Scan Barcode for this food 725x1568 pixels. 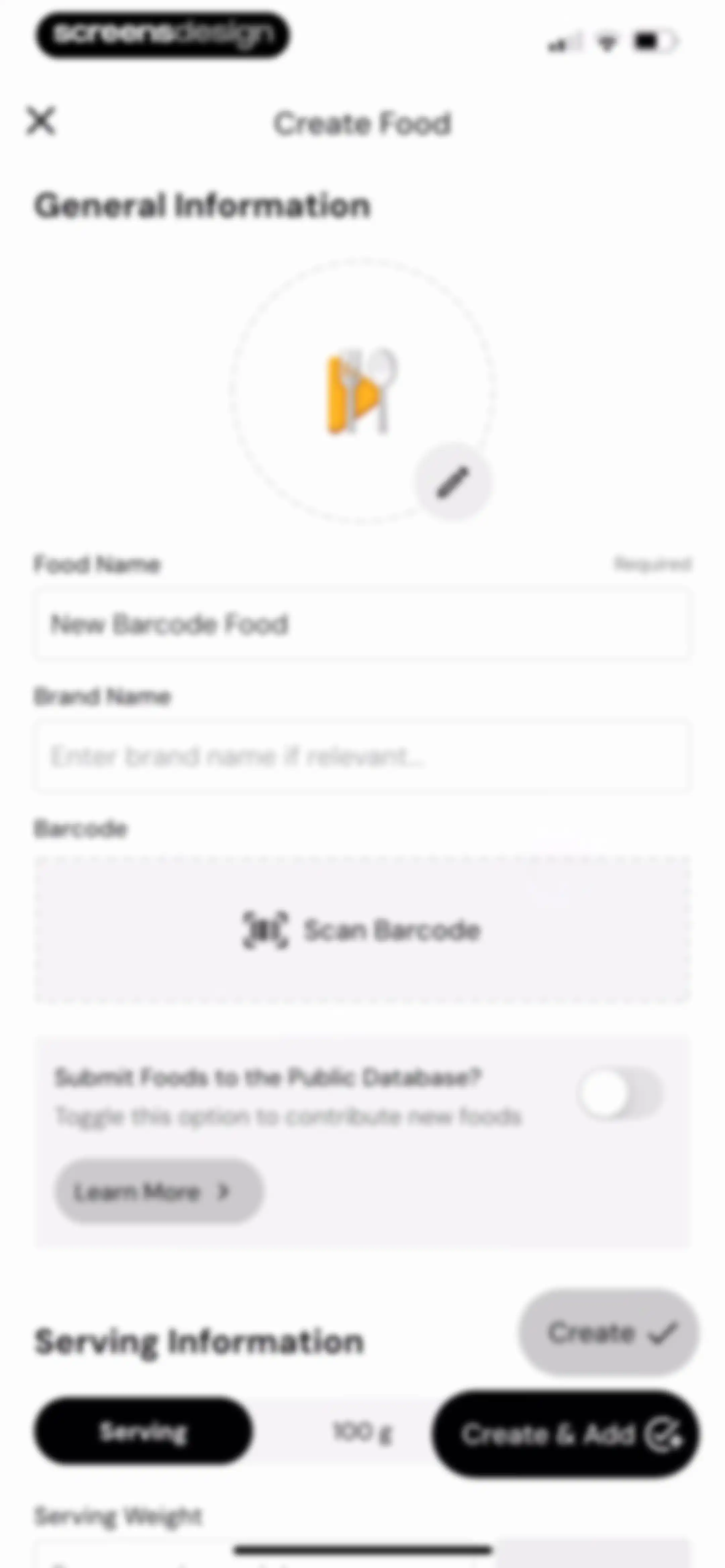tap(362, 929)
